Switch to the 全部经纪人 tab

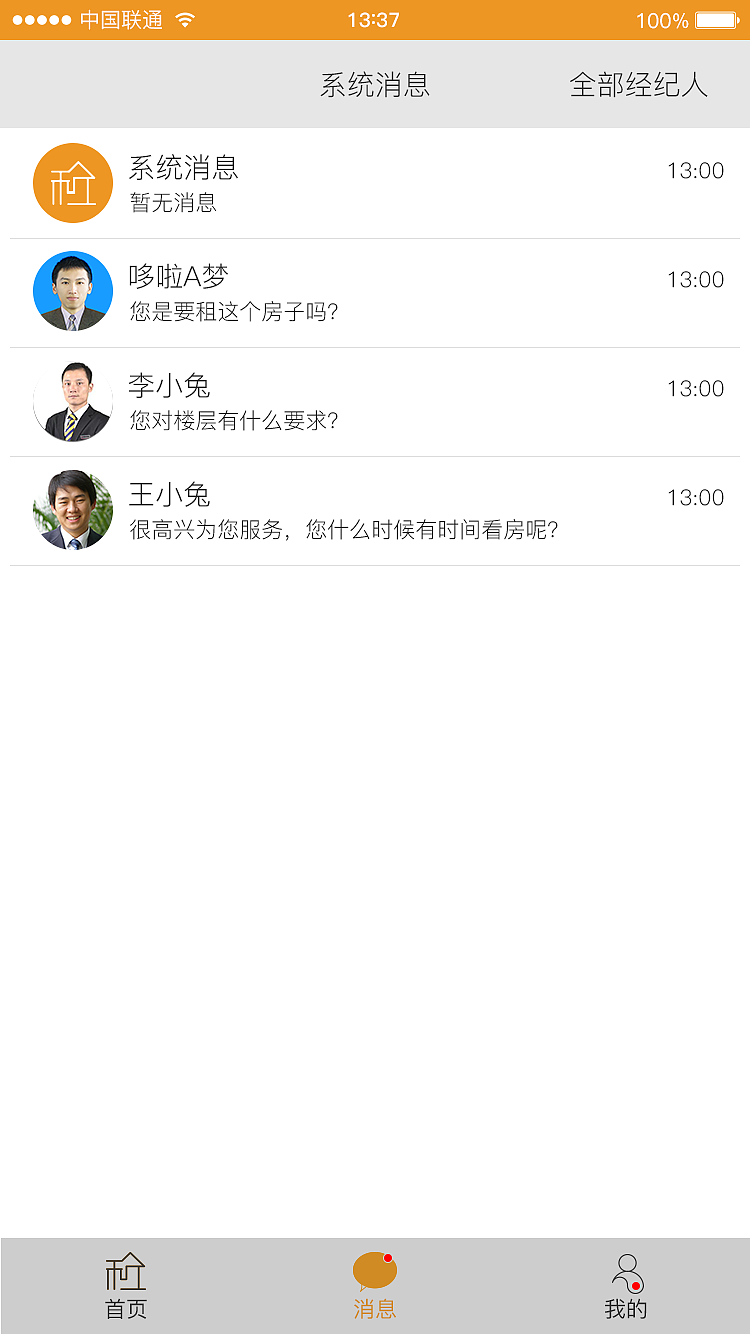click(638, 85)
